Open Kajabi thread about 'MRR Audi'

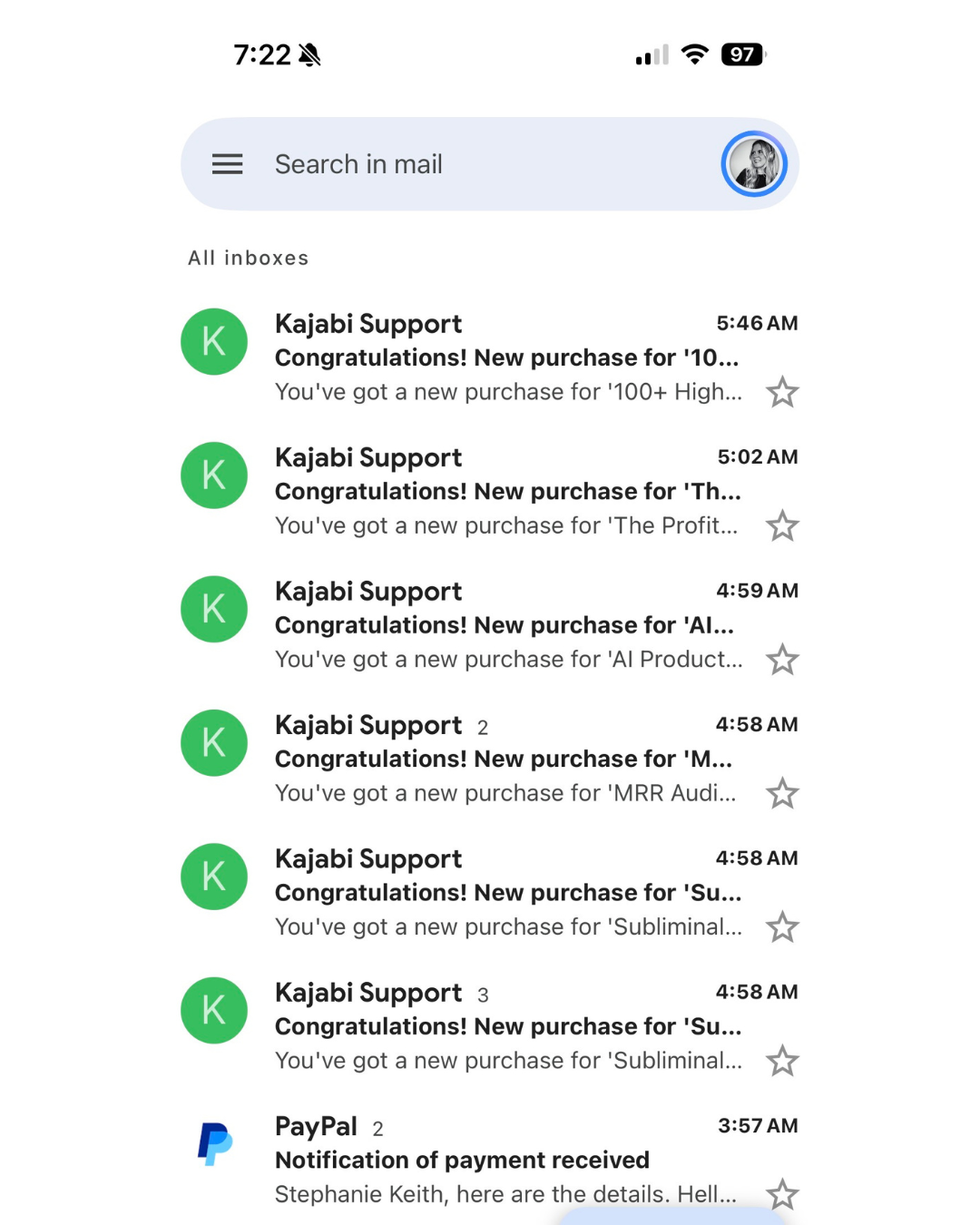pos(490,759)
